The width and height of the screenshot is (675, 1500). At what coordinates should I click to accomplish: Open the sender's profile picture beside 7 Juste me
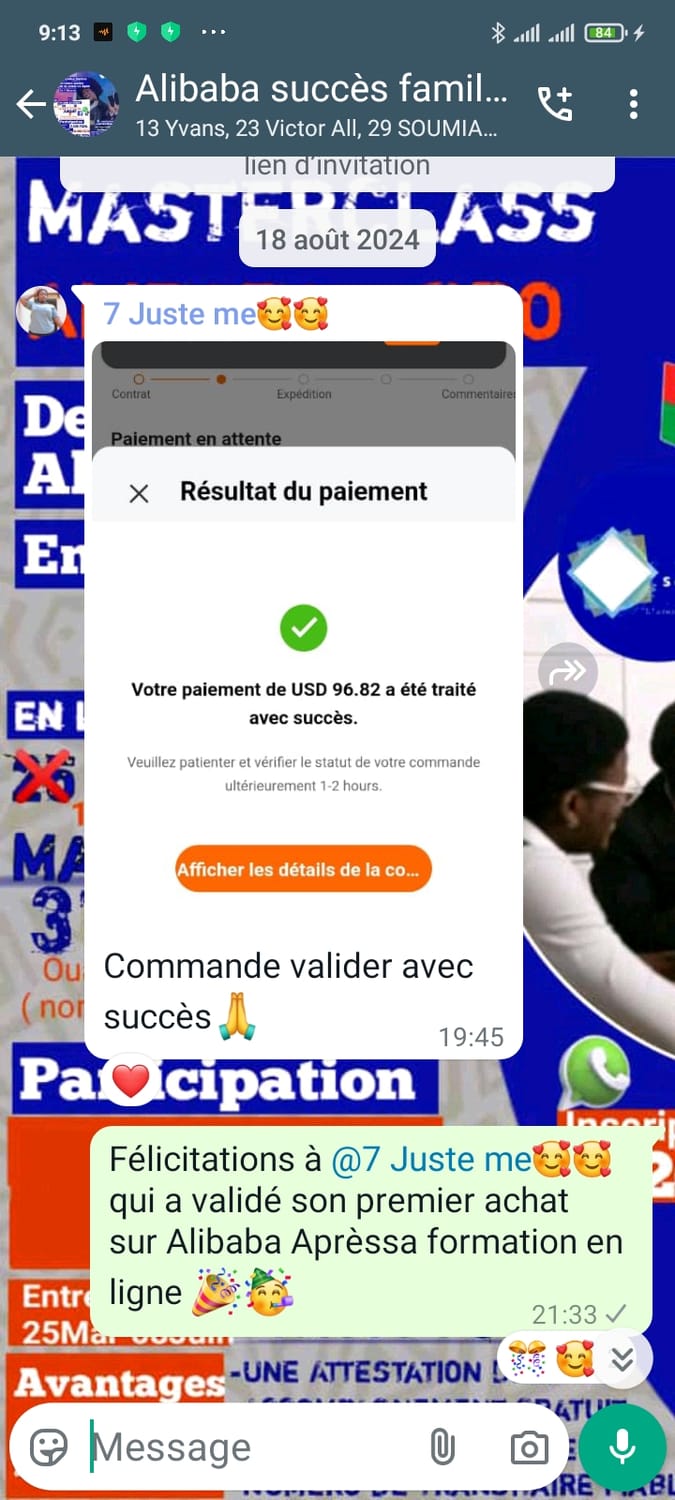42,313
